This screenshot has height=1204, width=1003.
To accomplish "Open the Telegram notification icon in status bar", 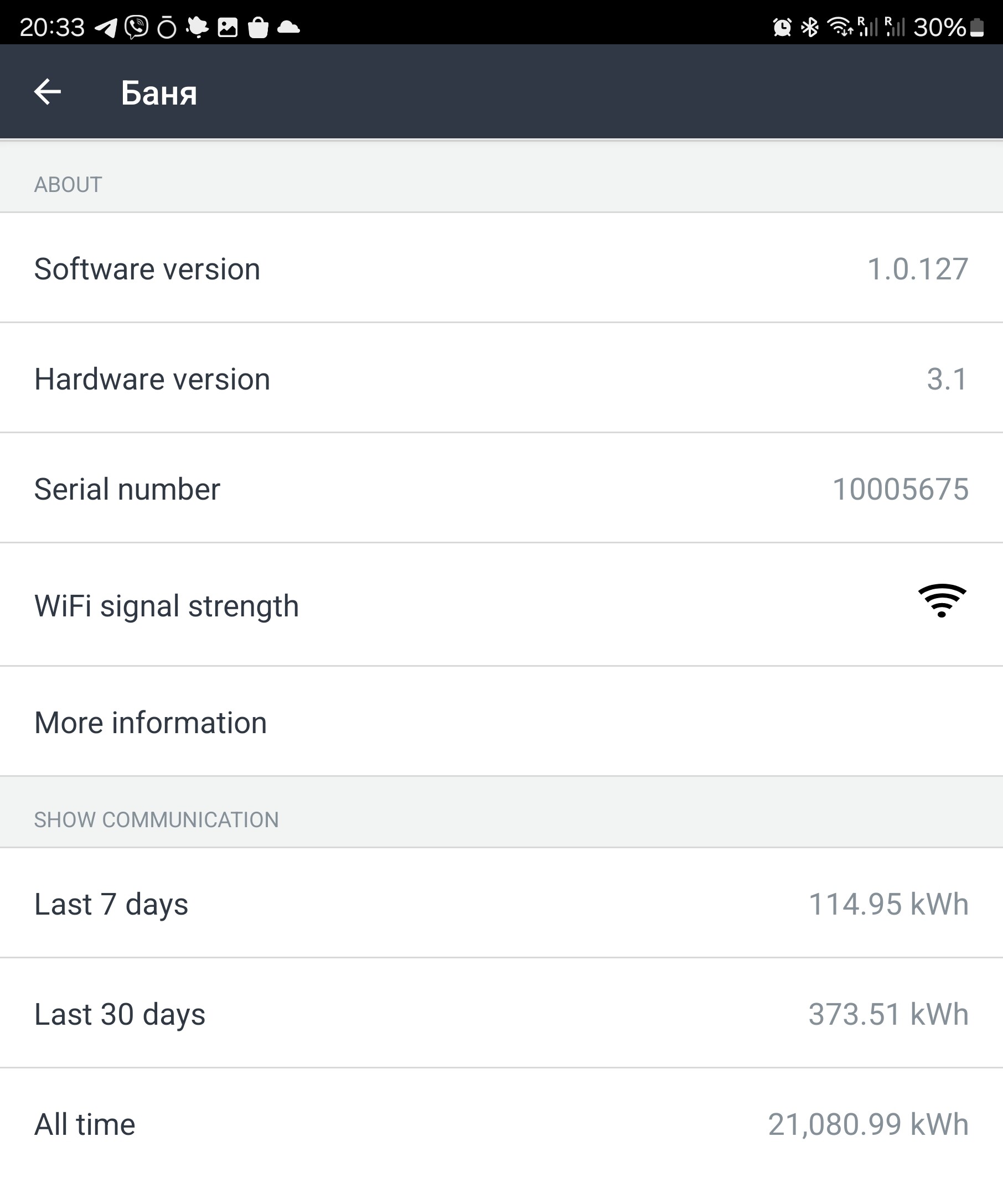I will pos(107,27).
